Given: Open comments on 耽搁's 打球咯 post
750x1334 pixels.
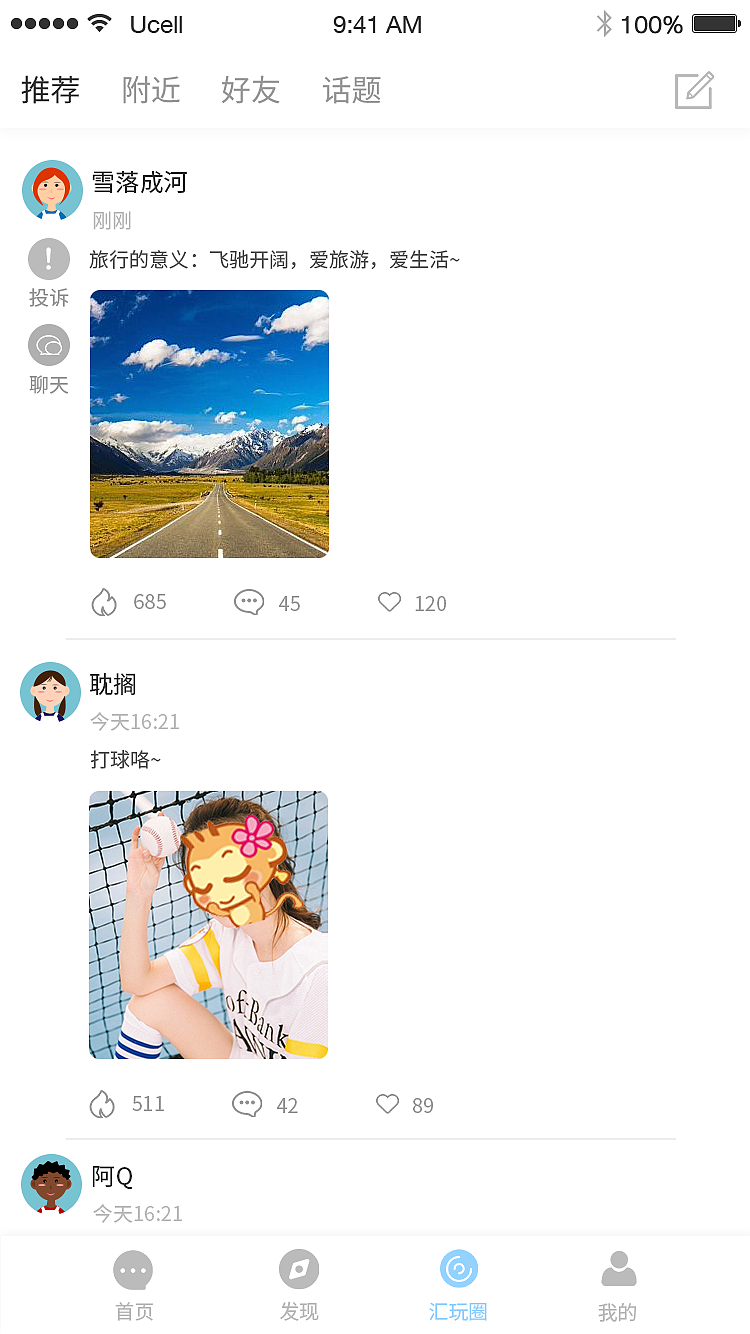Looking at the screenshot, I should click(x=246, y=1104).
